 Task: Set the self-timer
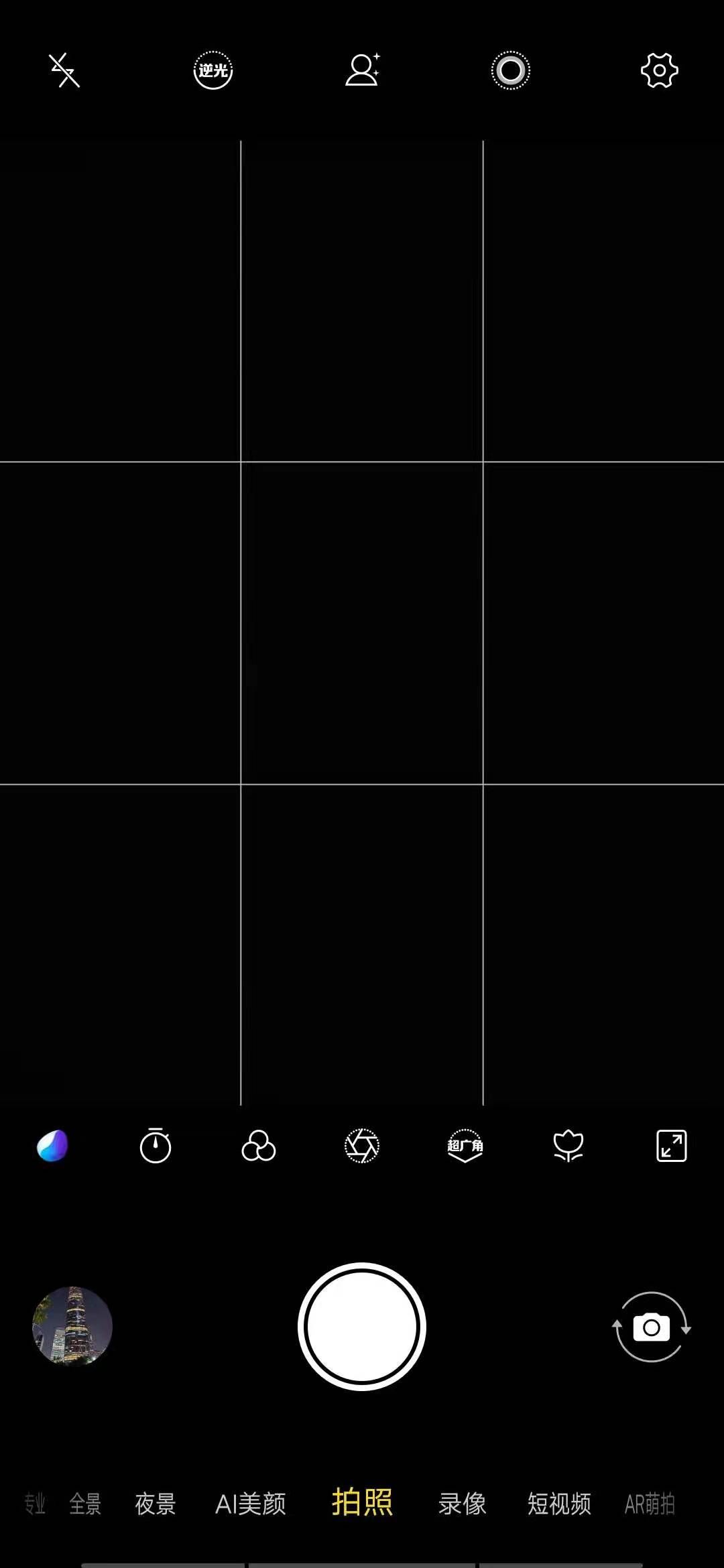[156, 1146]
